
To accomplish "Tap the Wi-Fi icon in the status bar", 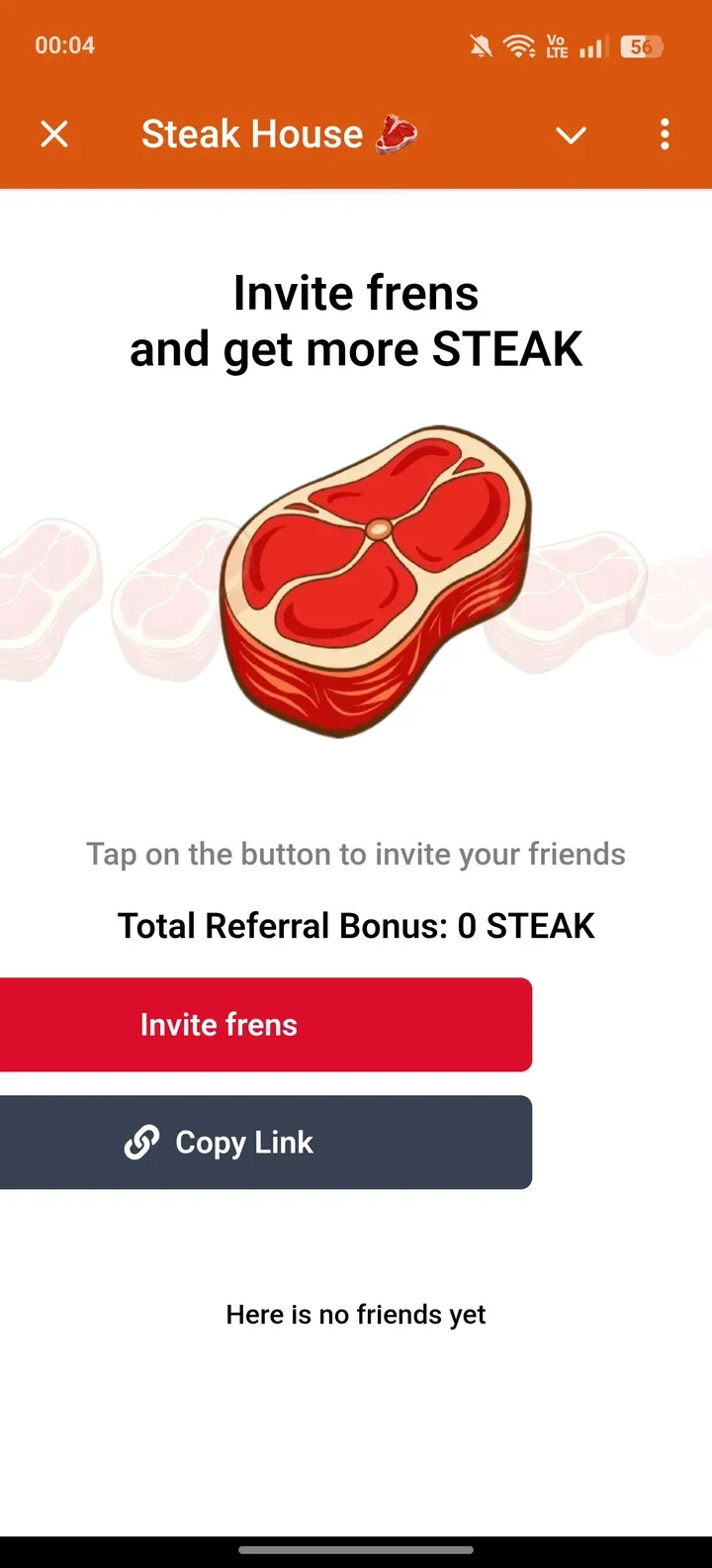I will (x=520, y=45).
